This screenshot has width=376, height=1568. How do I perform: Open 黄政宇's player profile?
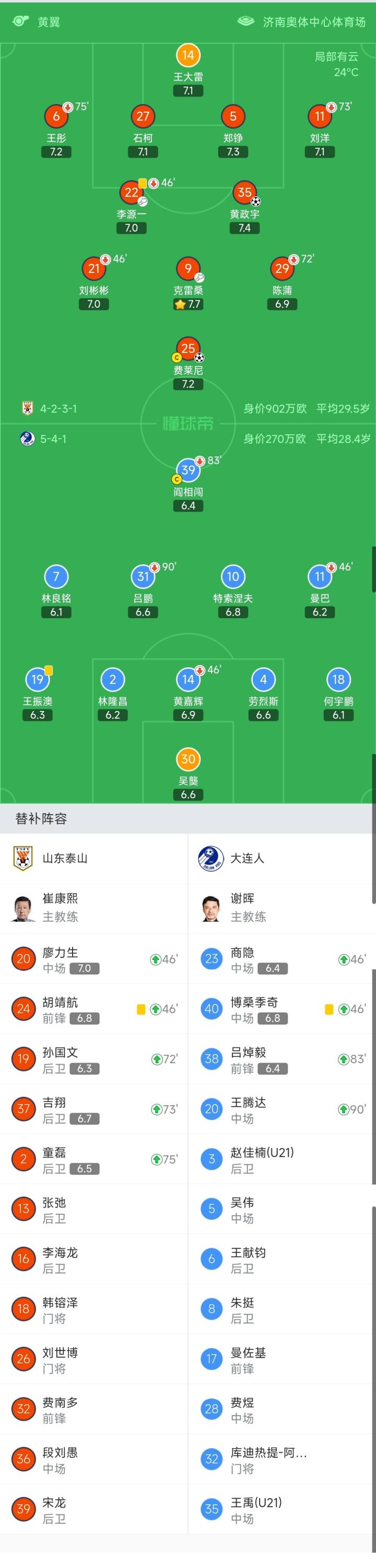pyautogui.click(x=244, y=193)
